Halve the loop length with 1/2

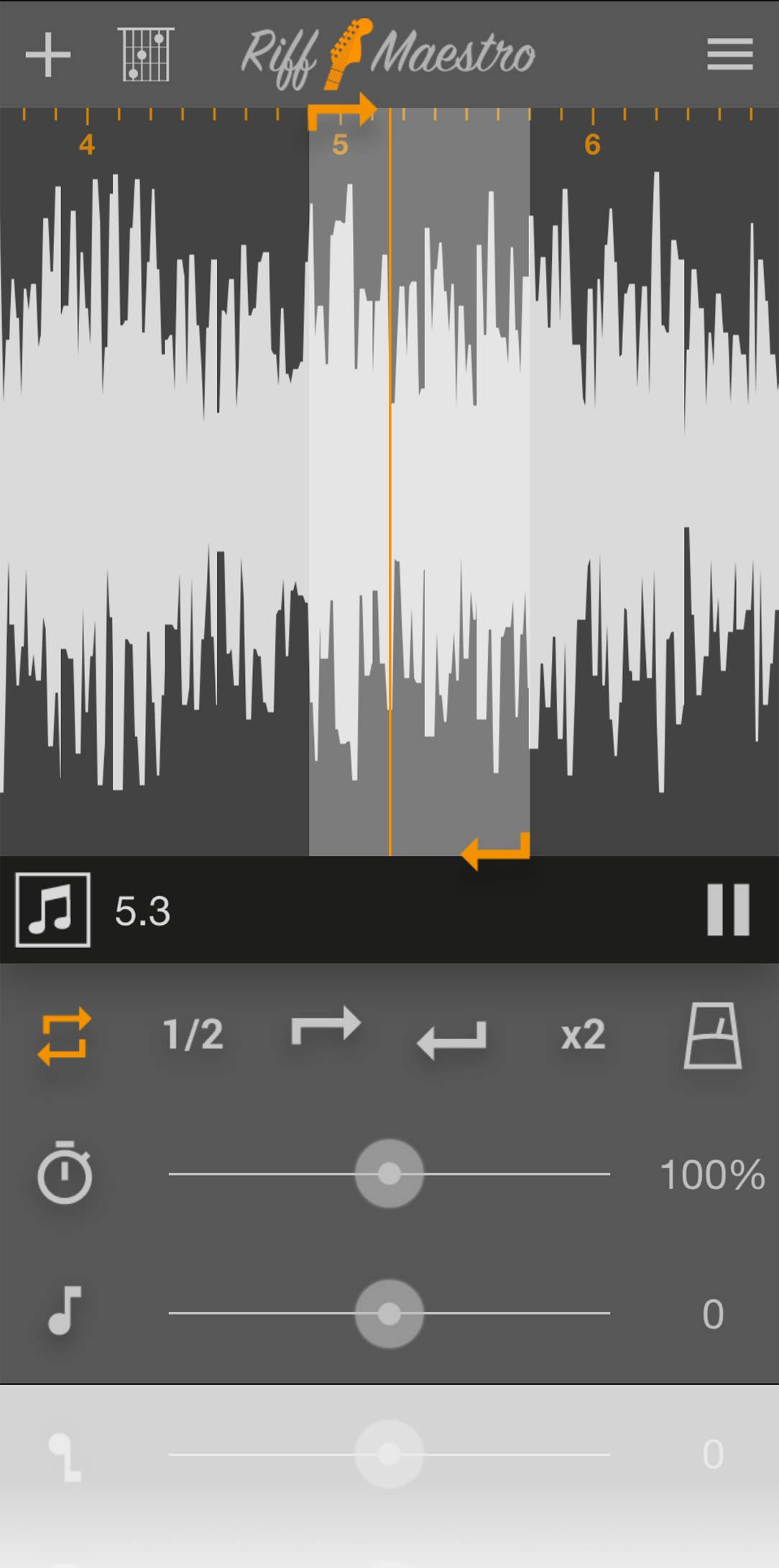click(x=193, y=1035)
